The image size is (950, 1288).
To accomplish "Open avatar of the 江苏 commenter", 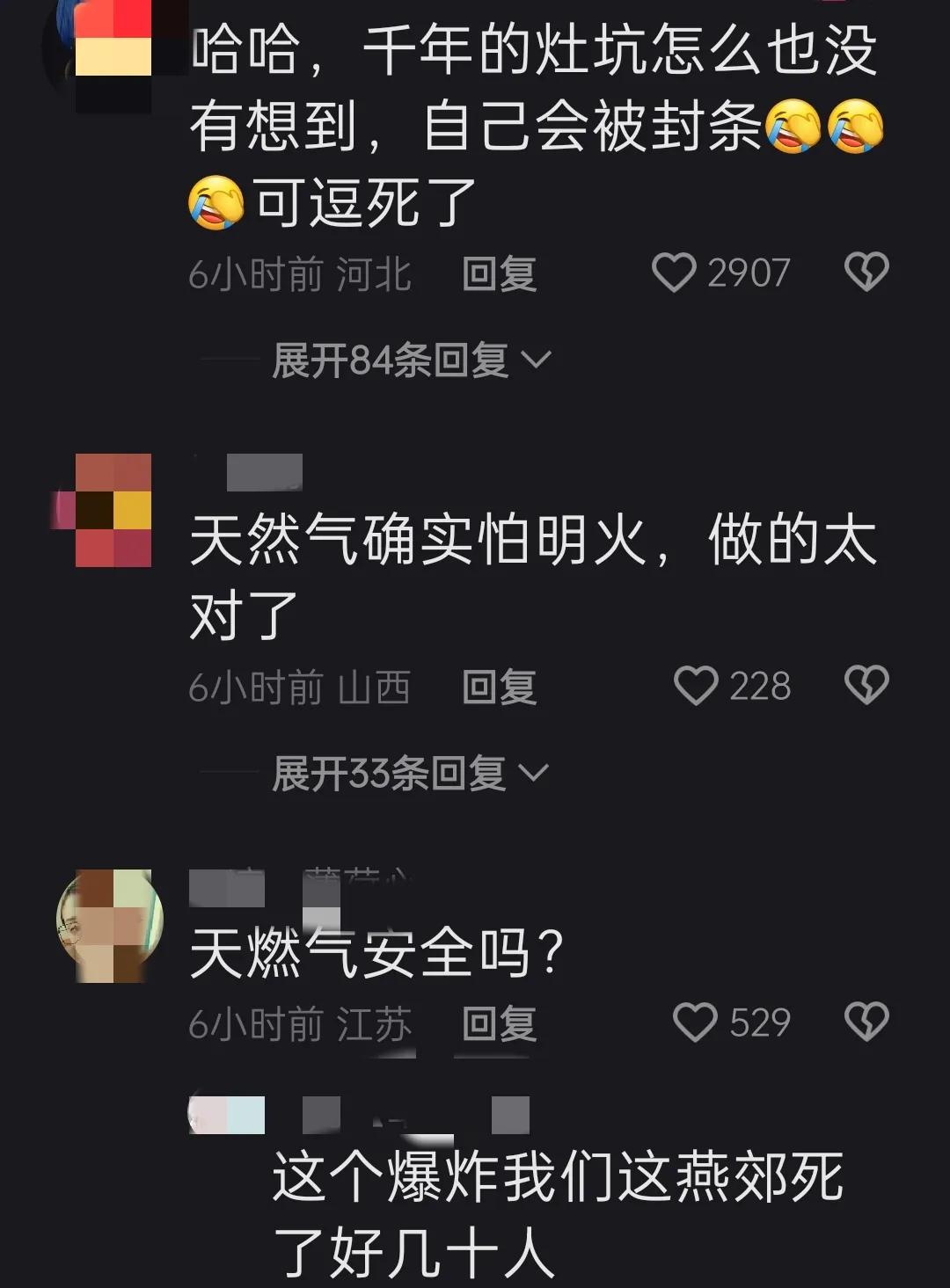I will (111, 925).
